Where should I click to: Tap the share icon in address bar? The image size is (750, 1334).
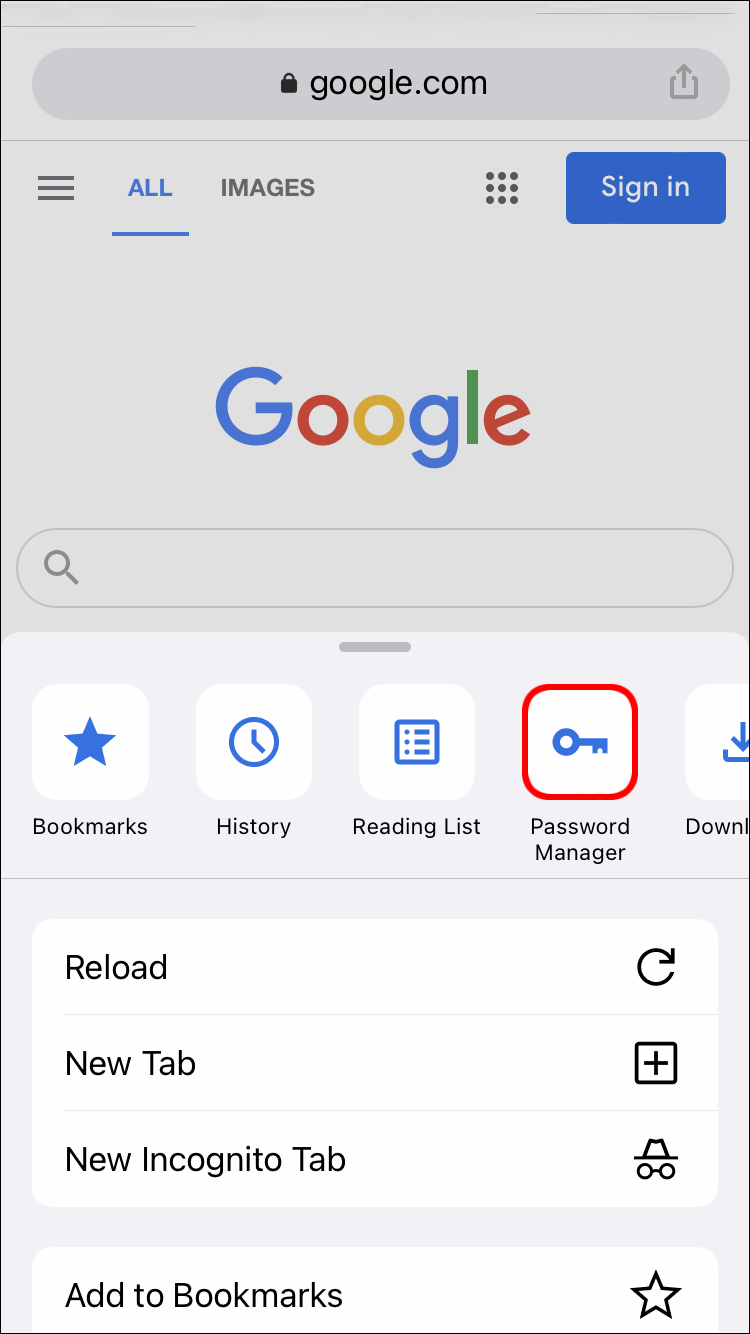[684, 82]
